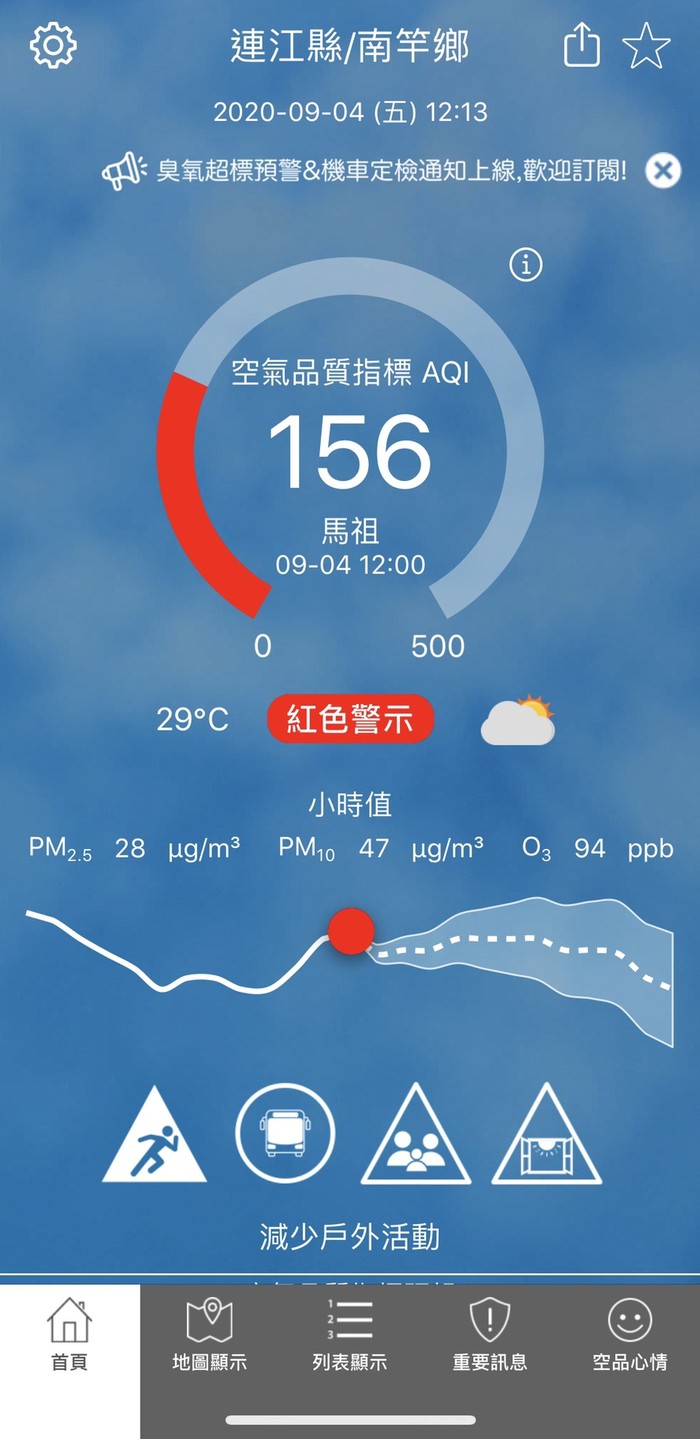
Task: Switch to the 首頁 tab
Action: point(69,1335)
